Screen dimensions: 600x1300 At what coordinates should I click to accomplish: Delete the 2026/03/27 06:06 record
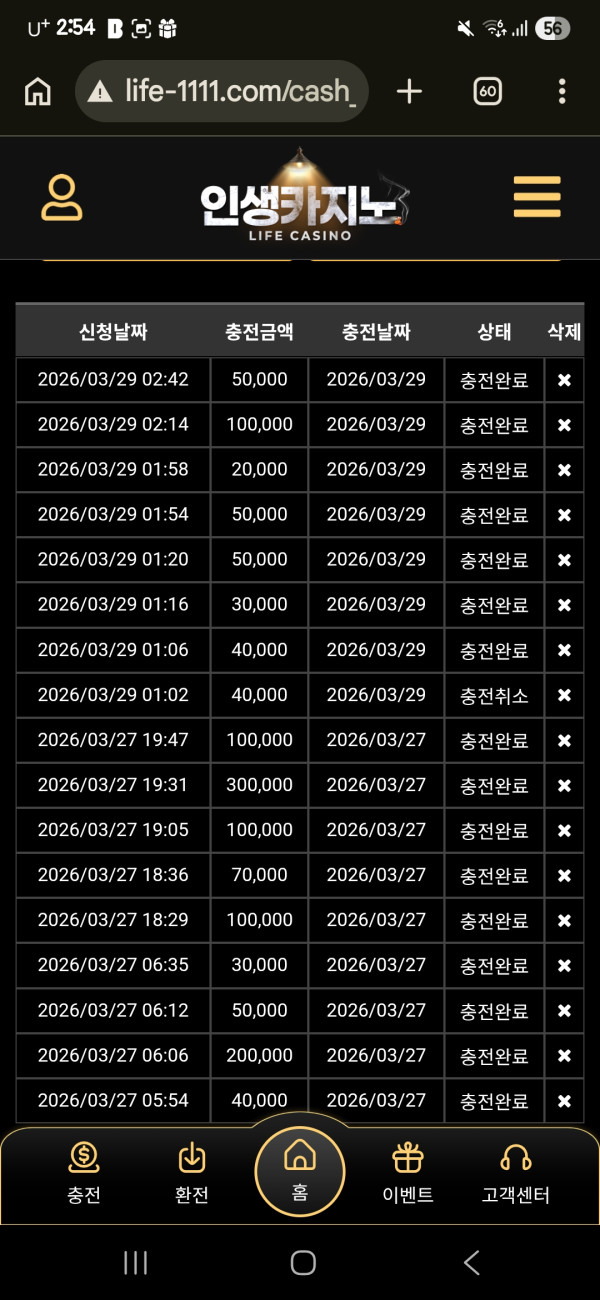(564, 1055)
